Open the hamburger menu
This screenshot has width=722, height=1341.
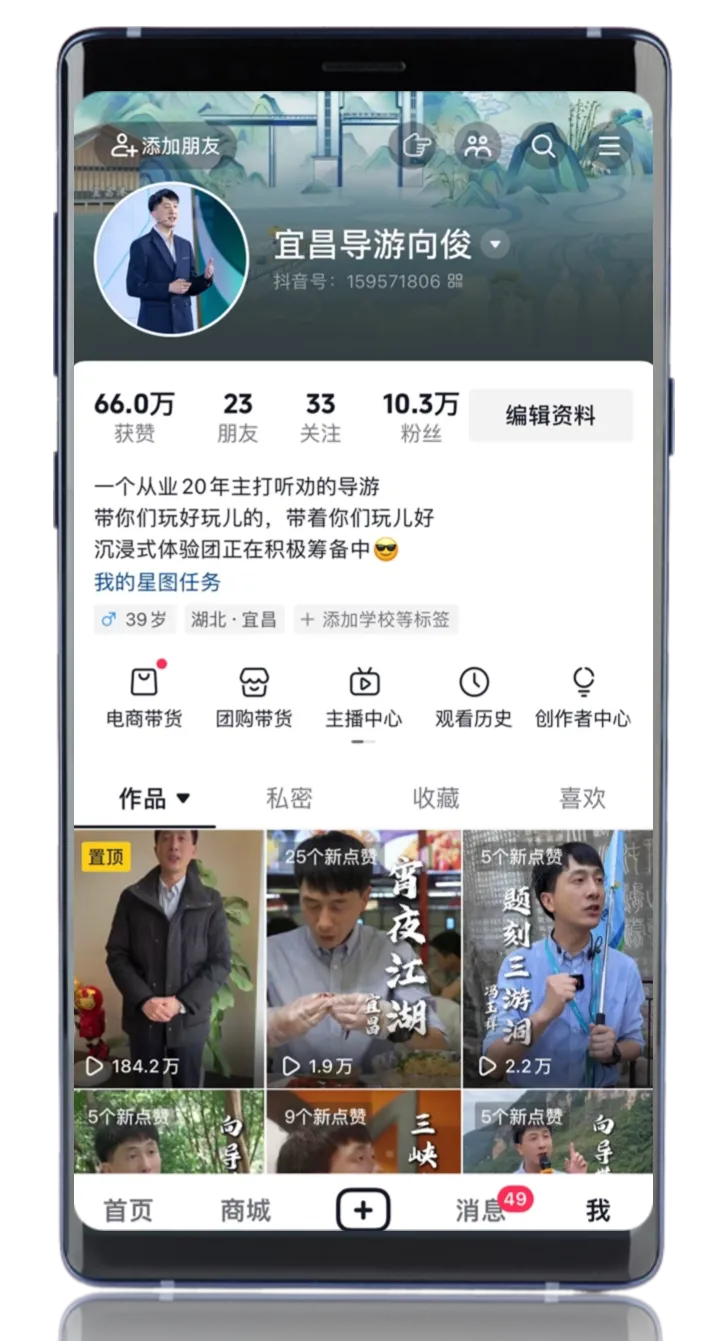[x=609, y=147]
